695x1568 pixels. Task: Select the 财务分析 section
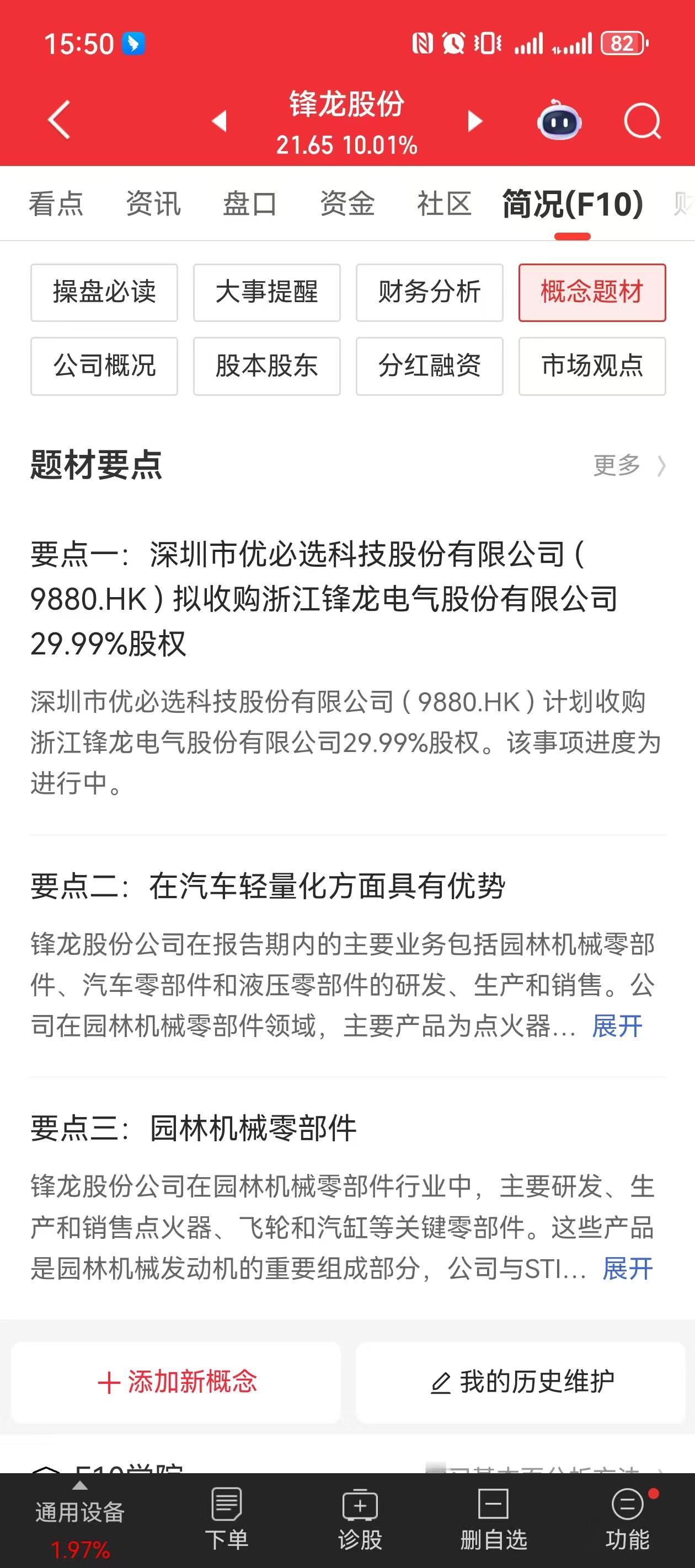[x=430, y=293]
